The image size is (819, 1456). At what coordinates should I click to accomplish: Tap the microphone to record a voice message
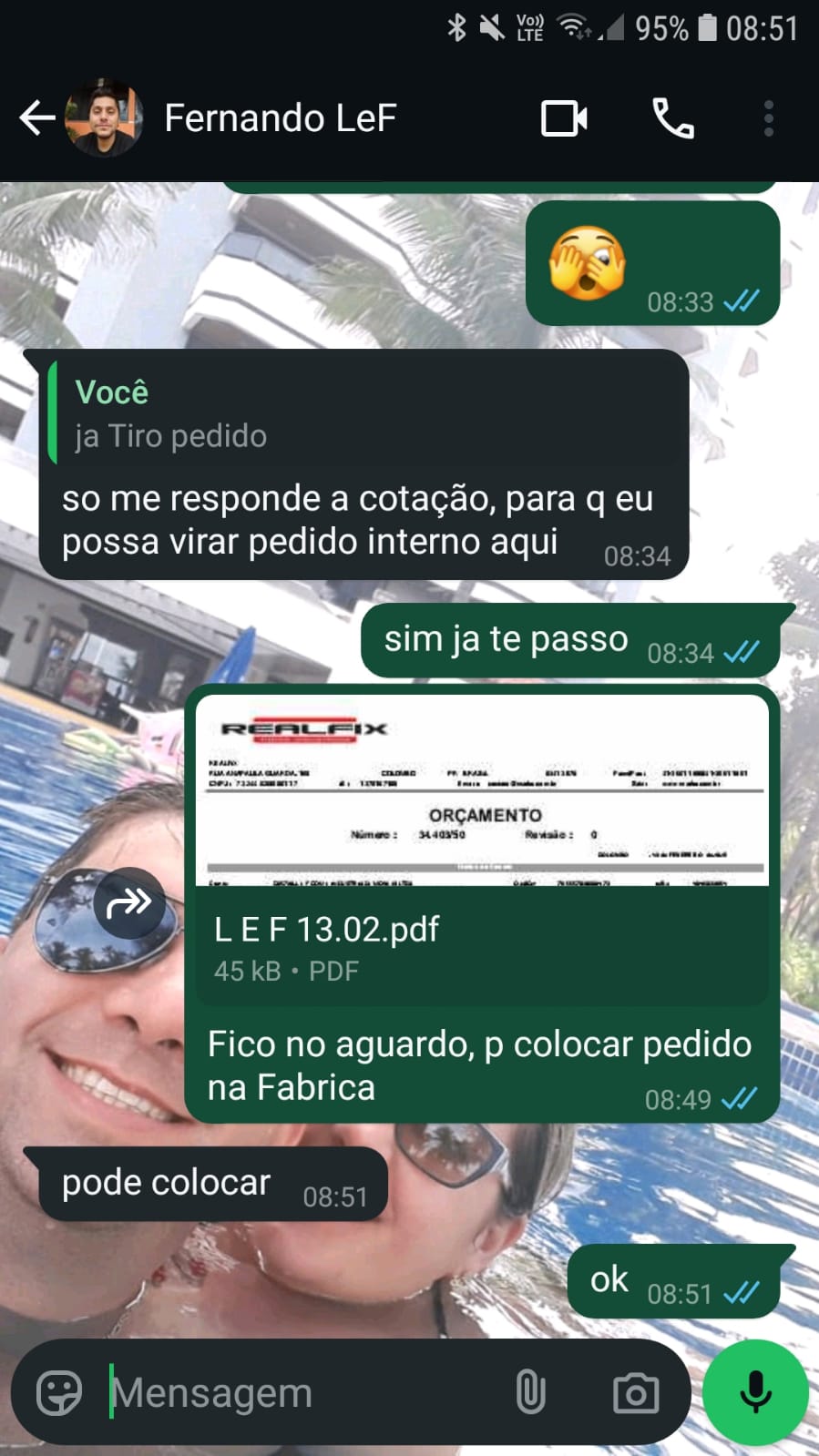[755, 1393]
